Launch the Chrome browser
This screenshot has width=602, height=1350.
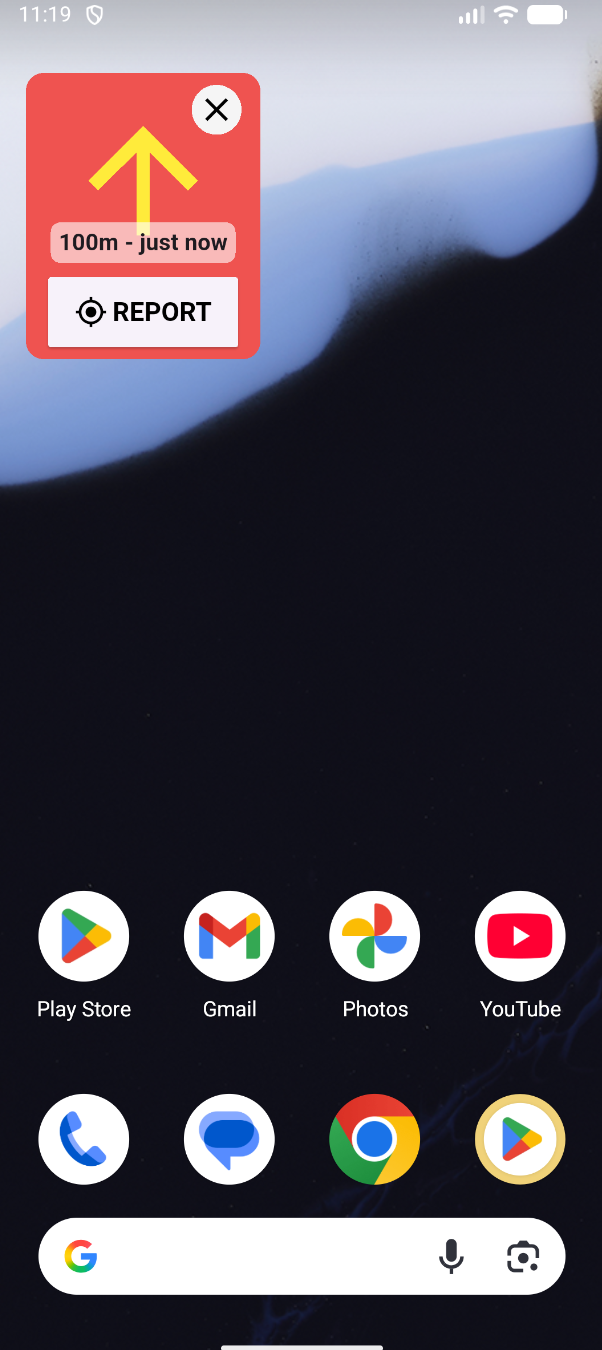click(375, 1139)
